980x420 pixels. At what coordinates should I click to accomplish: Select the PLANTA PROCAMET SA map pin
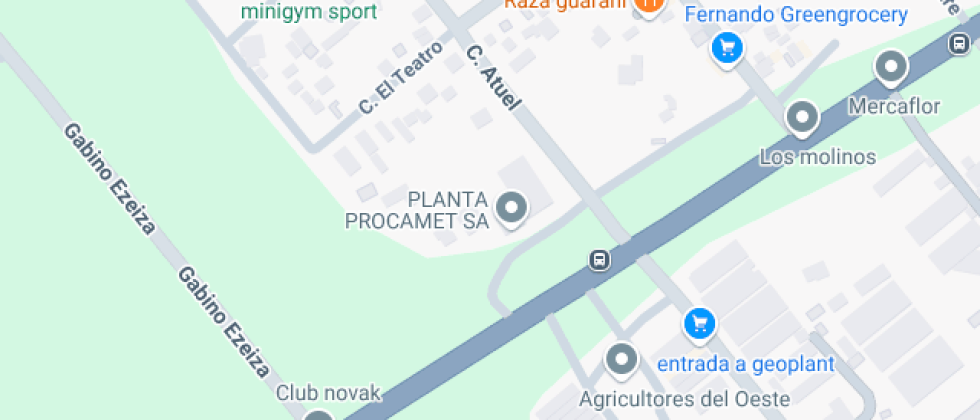coord(512,208)
